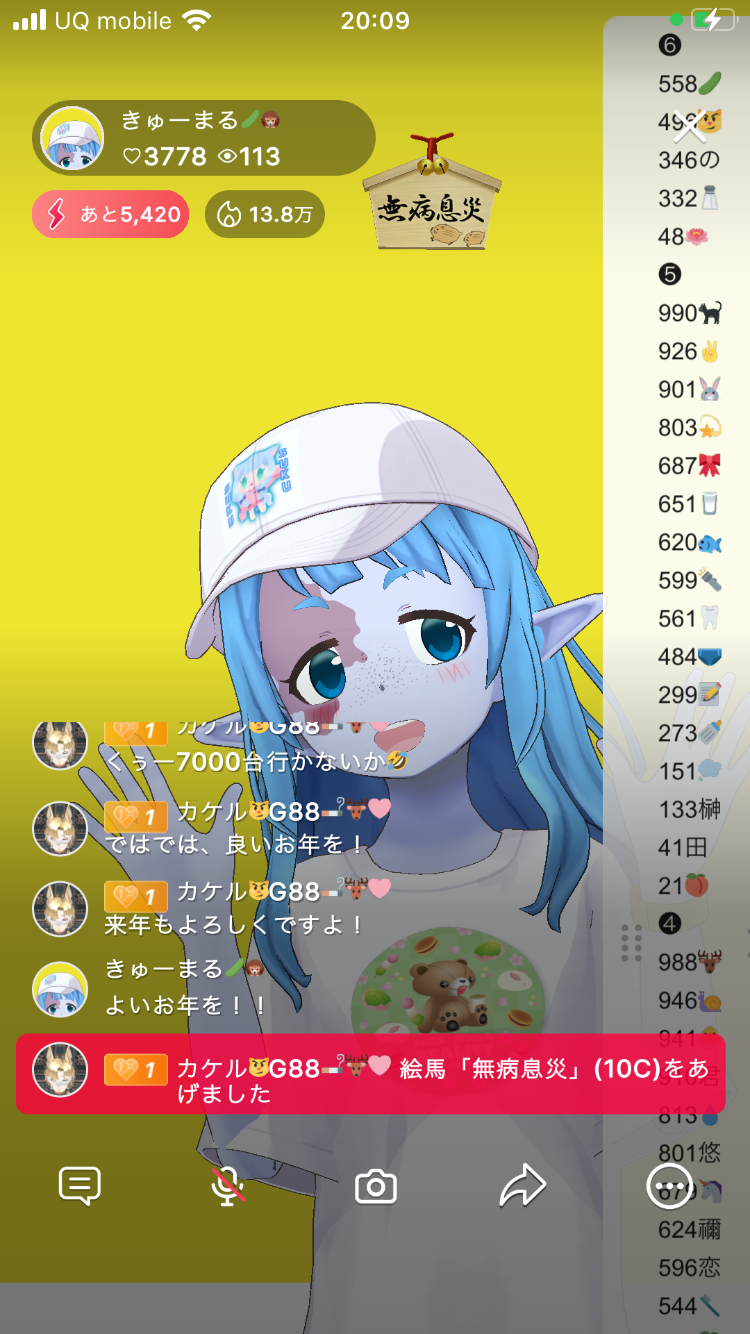Tap the red 絵馬「無病息災」 gift banner

(370, 1075)
